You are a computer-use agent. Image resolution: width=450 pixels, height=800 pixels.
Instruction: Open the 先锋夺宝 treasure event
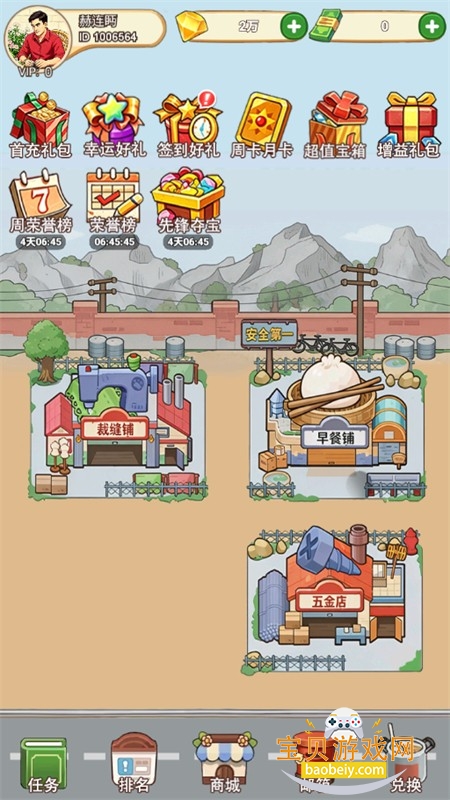187,208
